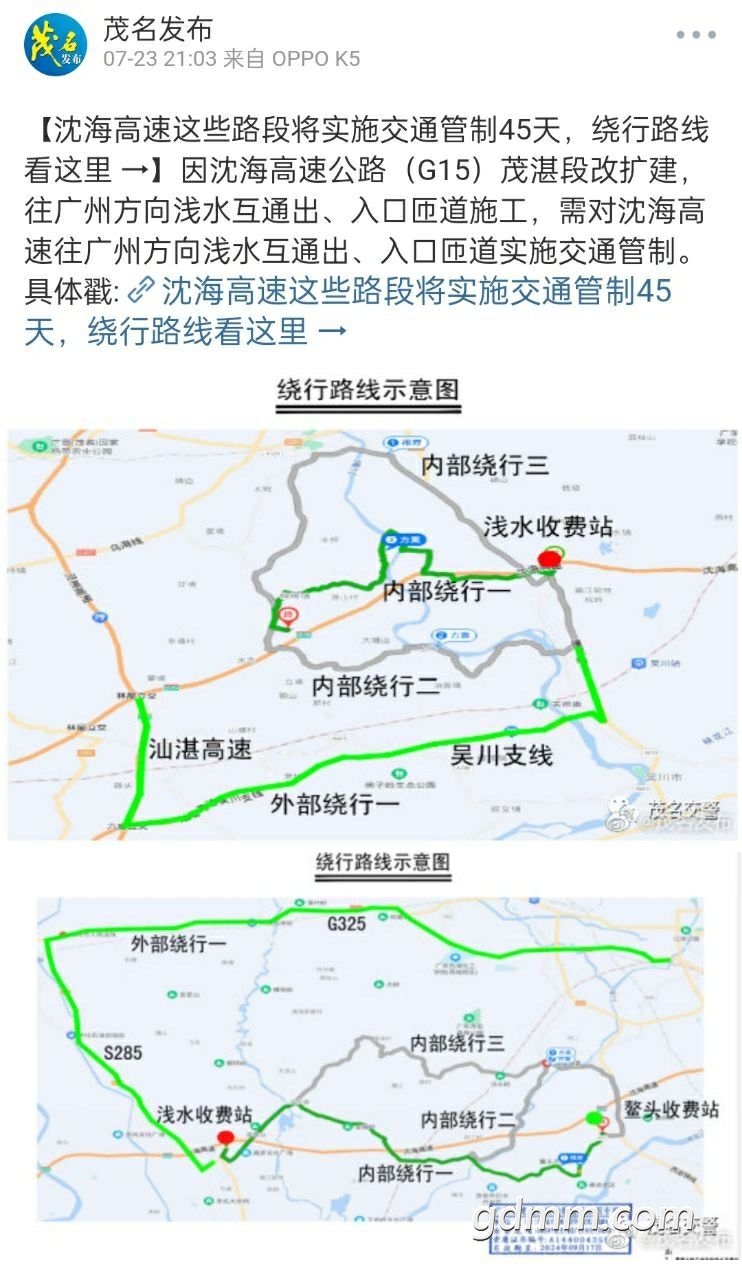View the second 绕行路线示意图 map image

coord(371,1050)
